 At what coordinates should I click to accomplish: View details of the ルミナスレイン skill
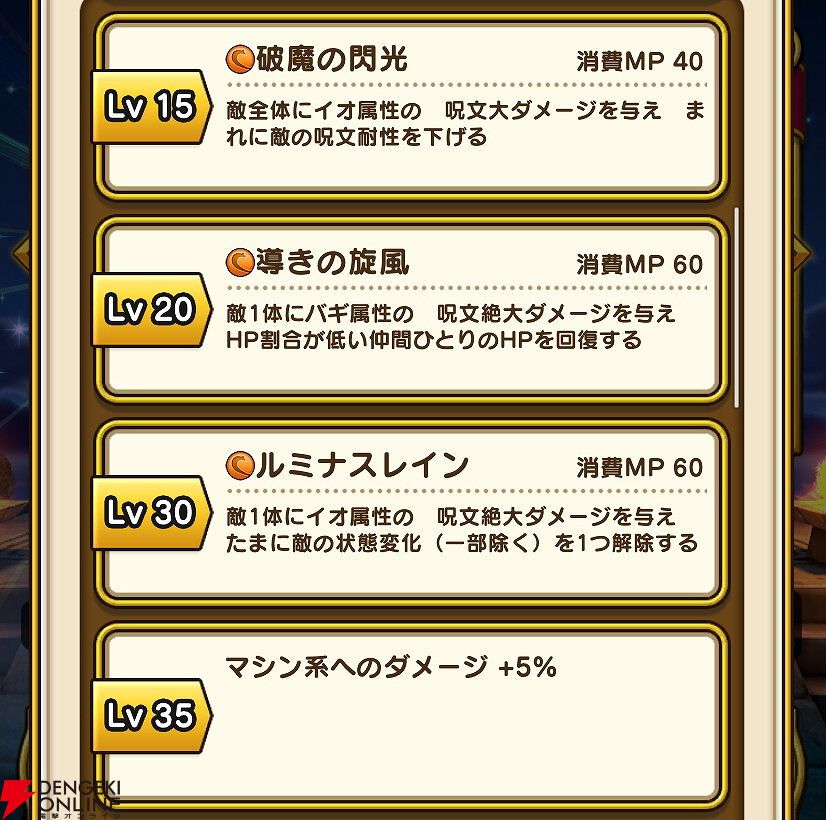pos(411,513)
